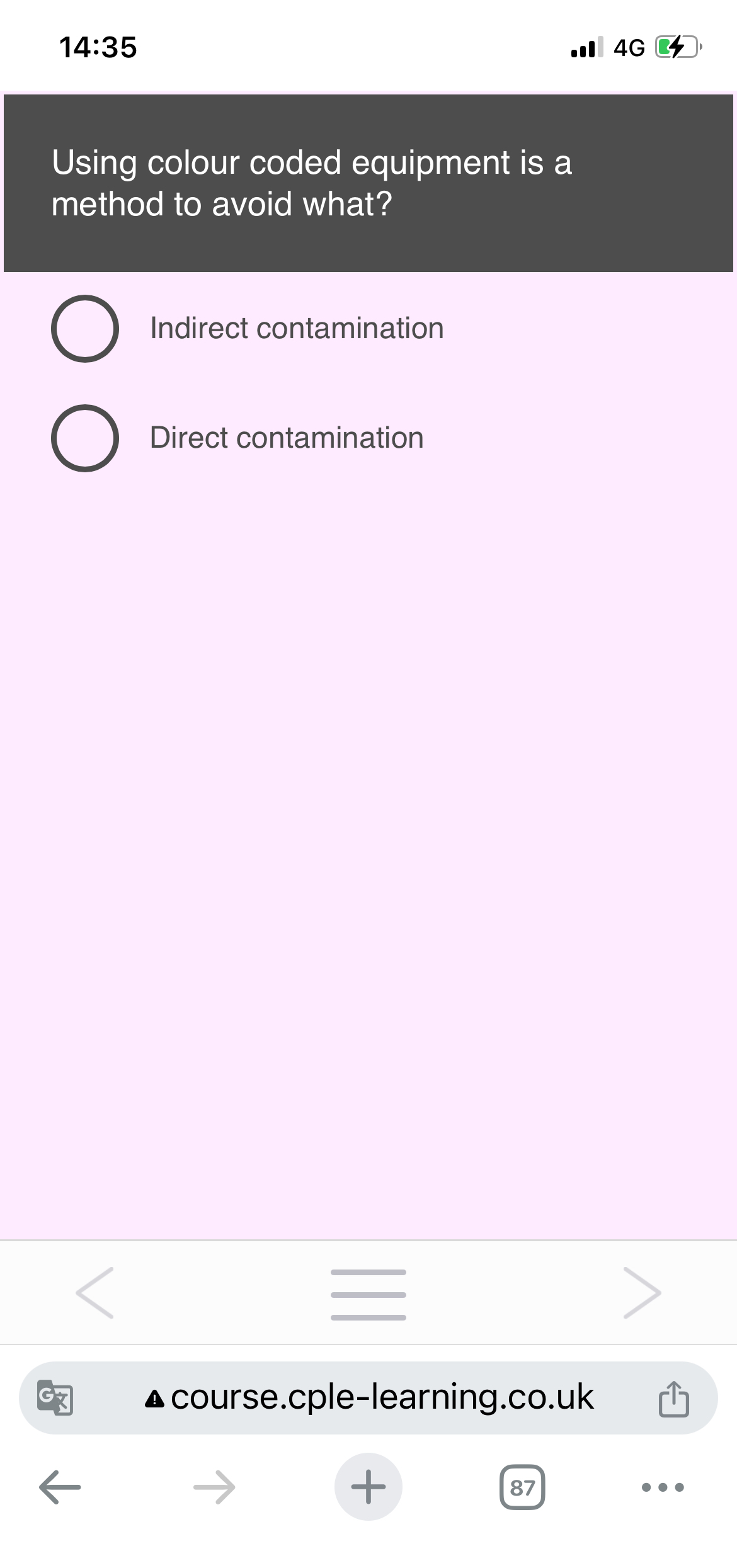Open a new tab with the plus icon
Image resolution: width=737 pixels, height=1568 pixels.
click(x=368, y=1486)
